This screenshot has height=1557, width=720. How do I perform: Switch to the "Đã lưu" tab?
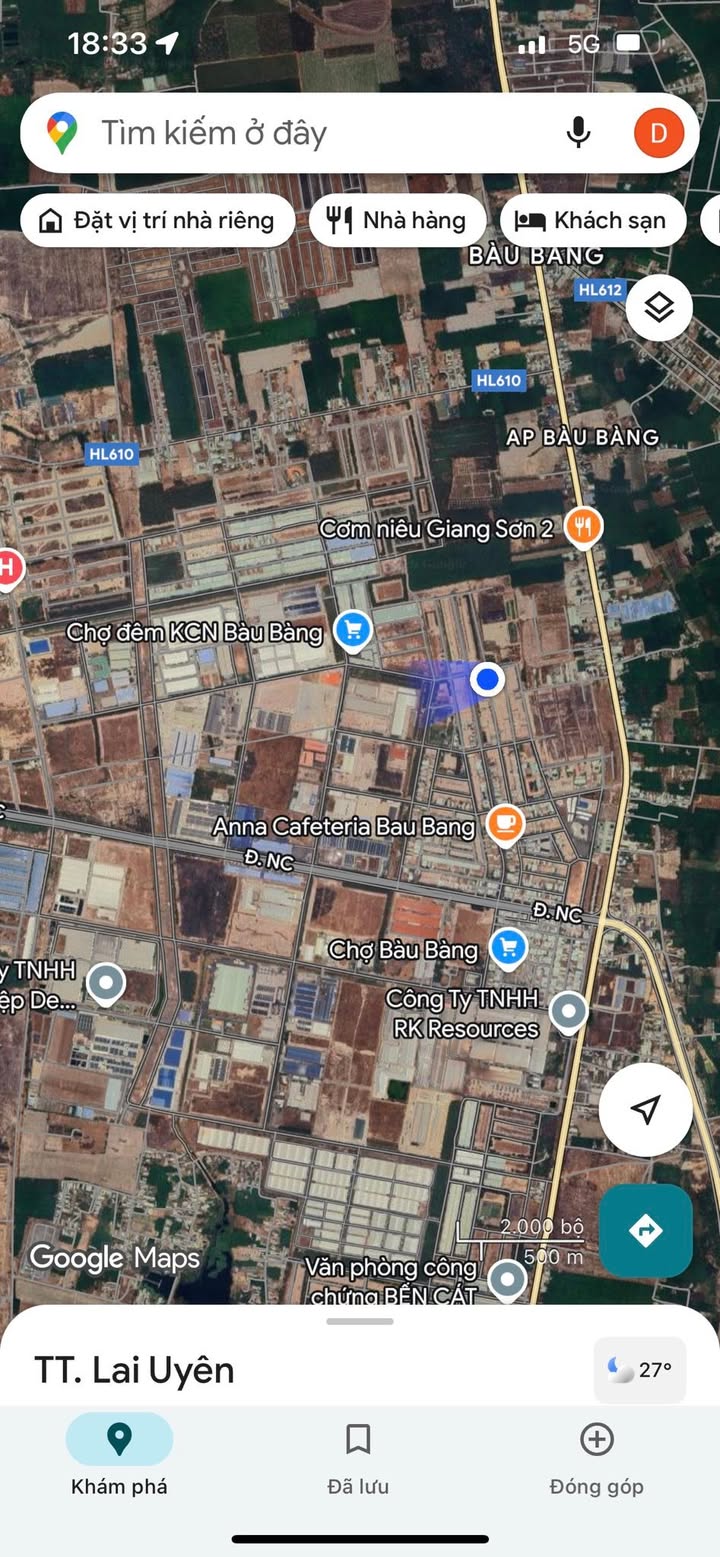click(358, 1458)
